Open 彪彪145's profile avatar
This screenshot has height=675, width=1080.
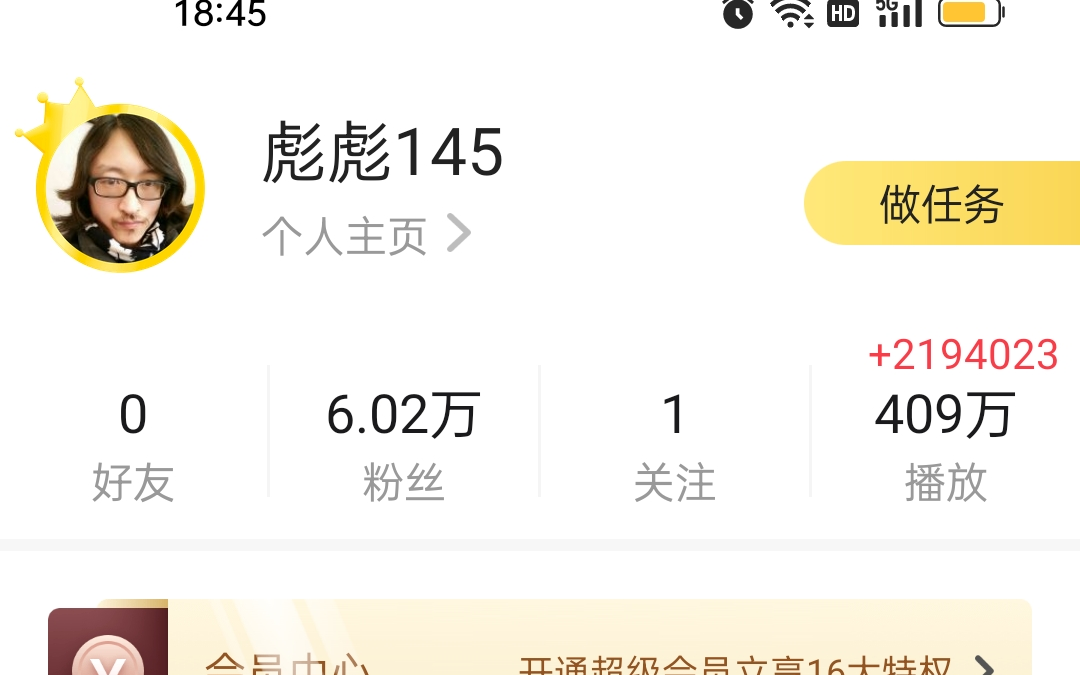pyautogui.click(x=120, y=188)
